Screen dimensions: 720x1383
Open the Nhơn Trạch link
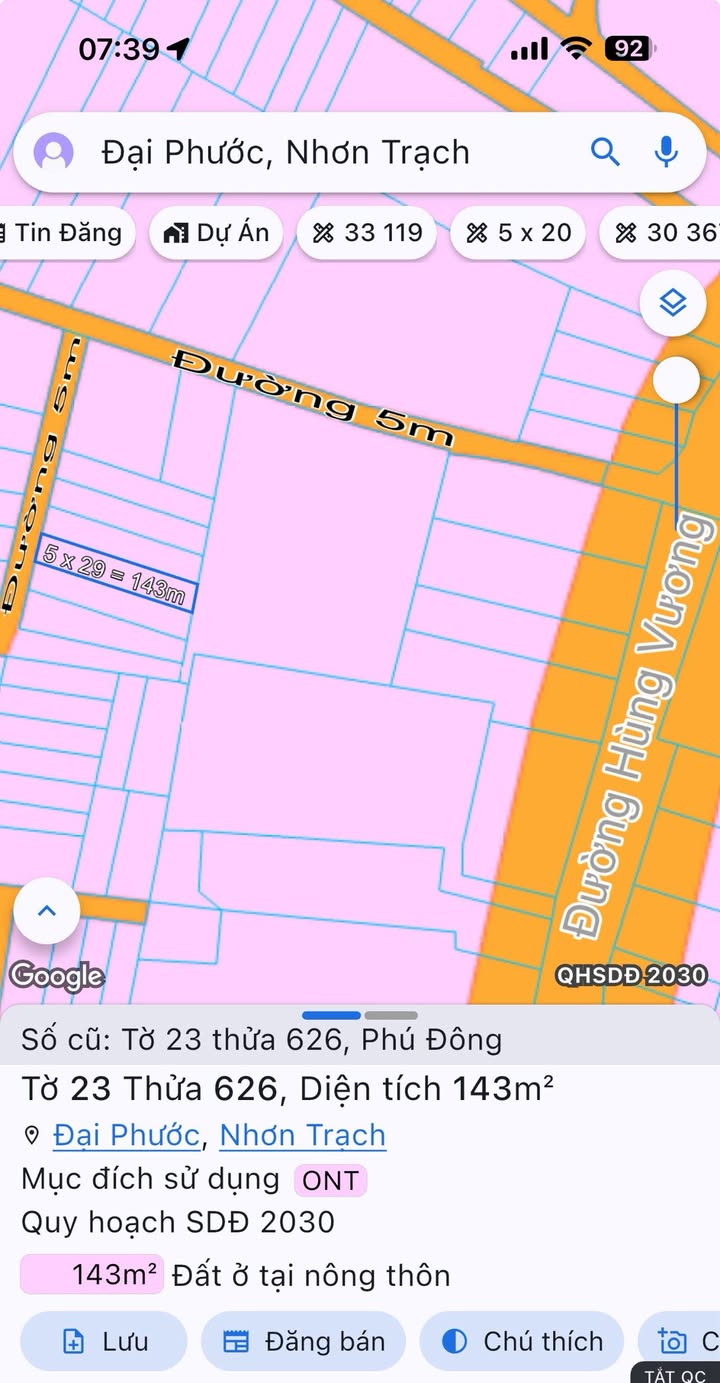tap(302, 1135)
